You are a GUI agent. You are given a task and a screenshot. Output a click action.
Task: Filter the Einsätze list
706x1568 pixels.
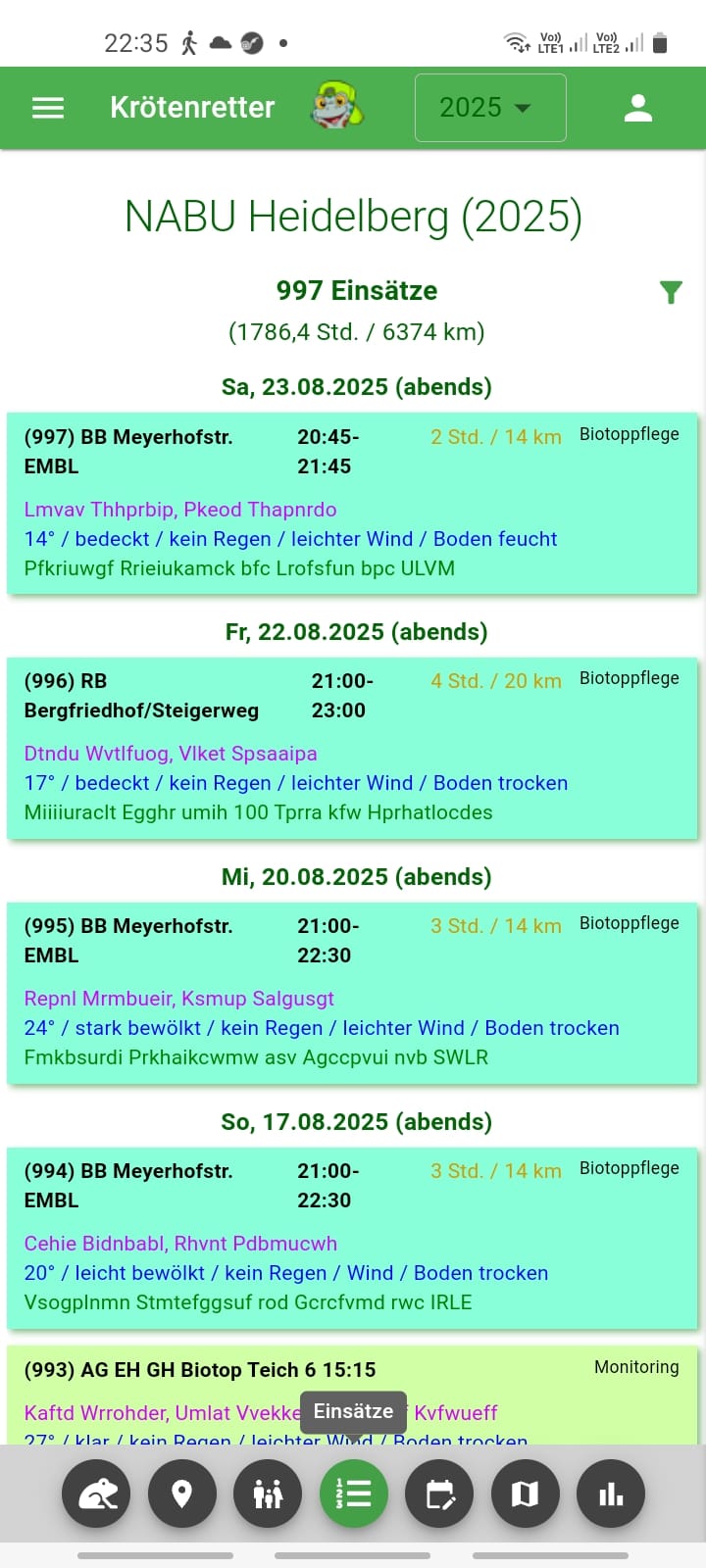coord(671,292)
